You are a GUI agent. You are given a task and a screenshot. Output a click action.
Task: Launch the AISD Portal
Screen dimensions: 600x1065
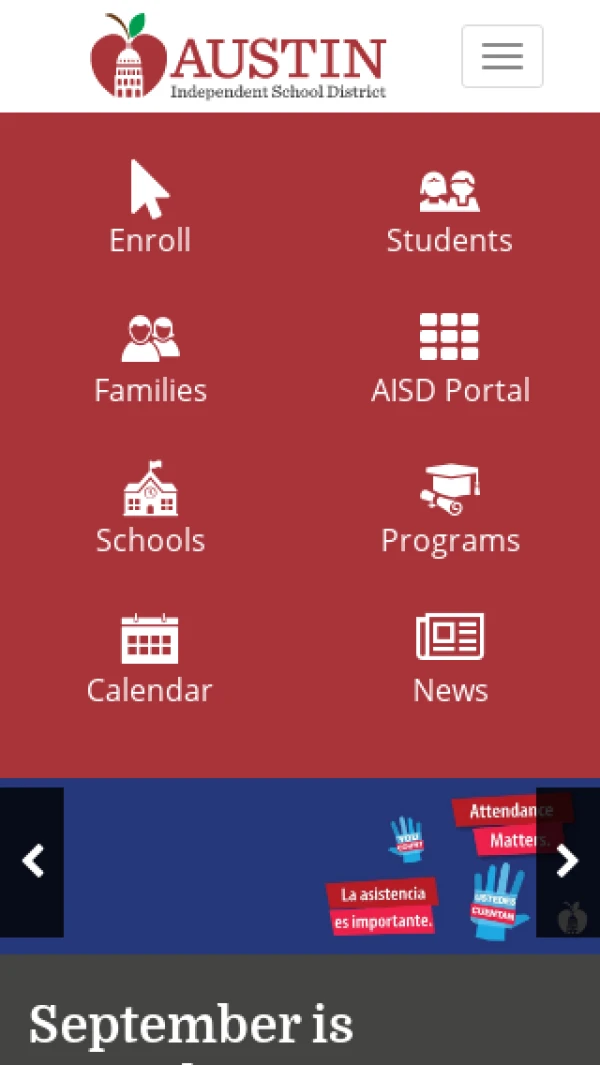point(450,359)
